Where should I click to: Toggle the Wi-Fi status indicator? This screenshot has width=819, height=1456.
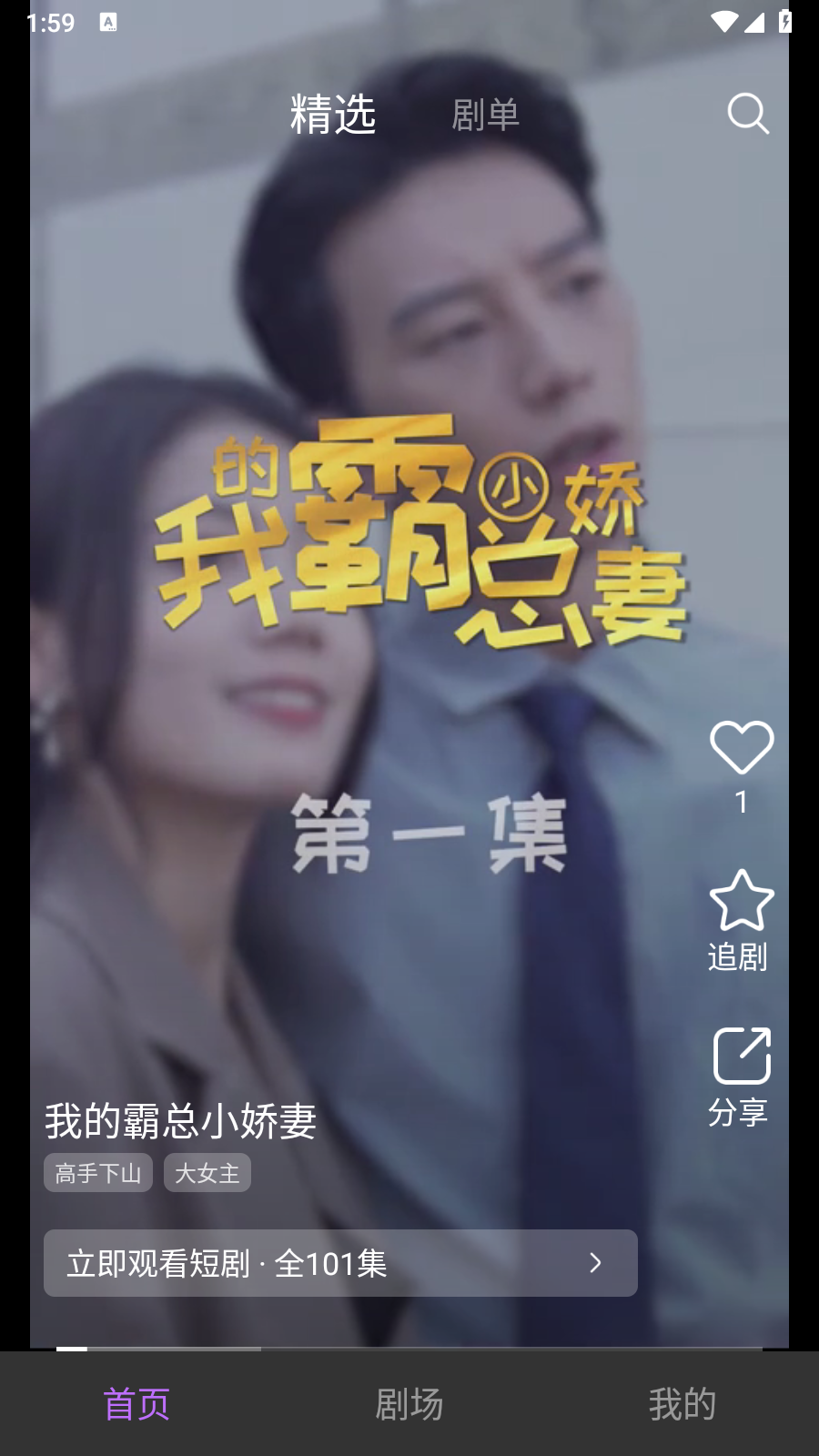[724, 20]
